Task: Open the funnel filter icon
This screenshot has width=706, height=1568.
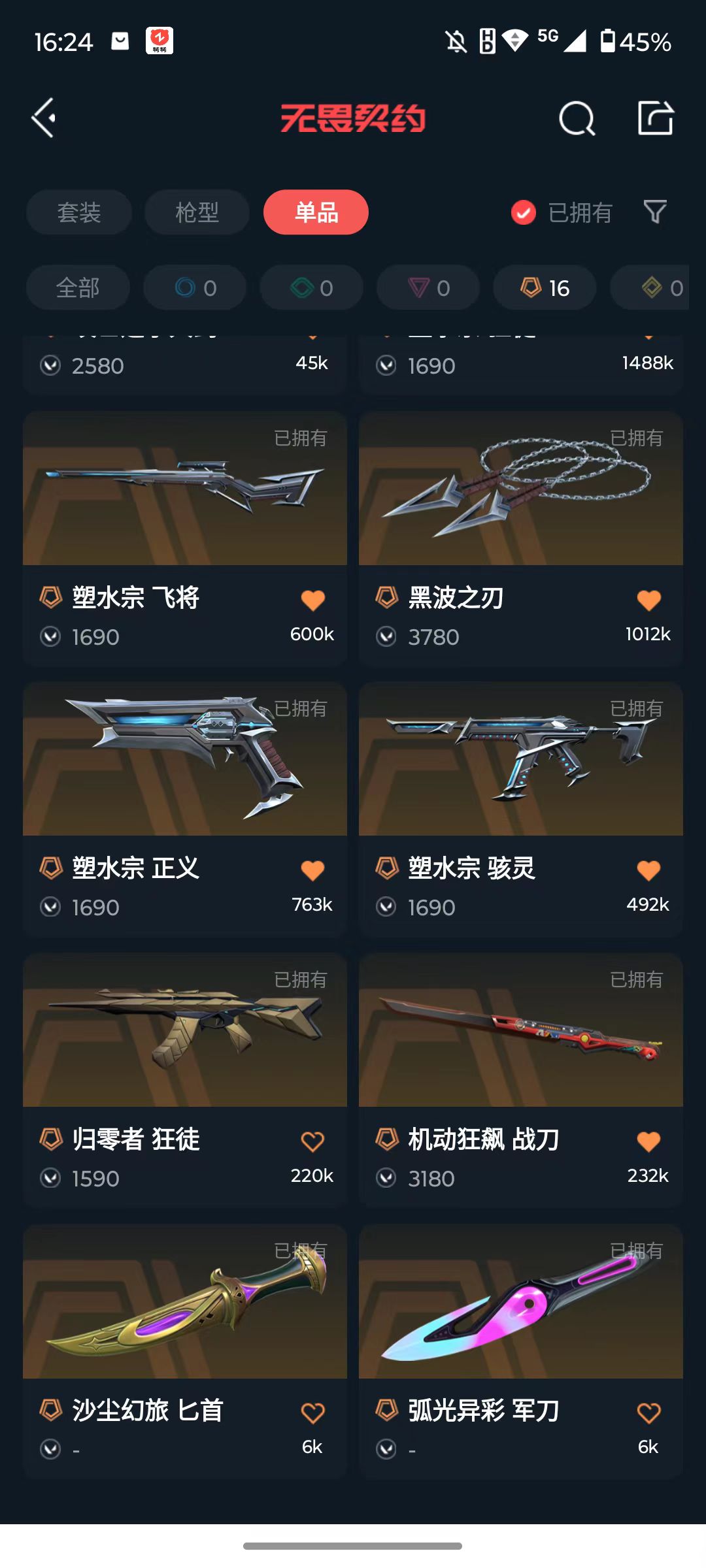Action: 655,212
